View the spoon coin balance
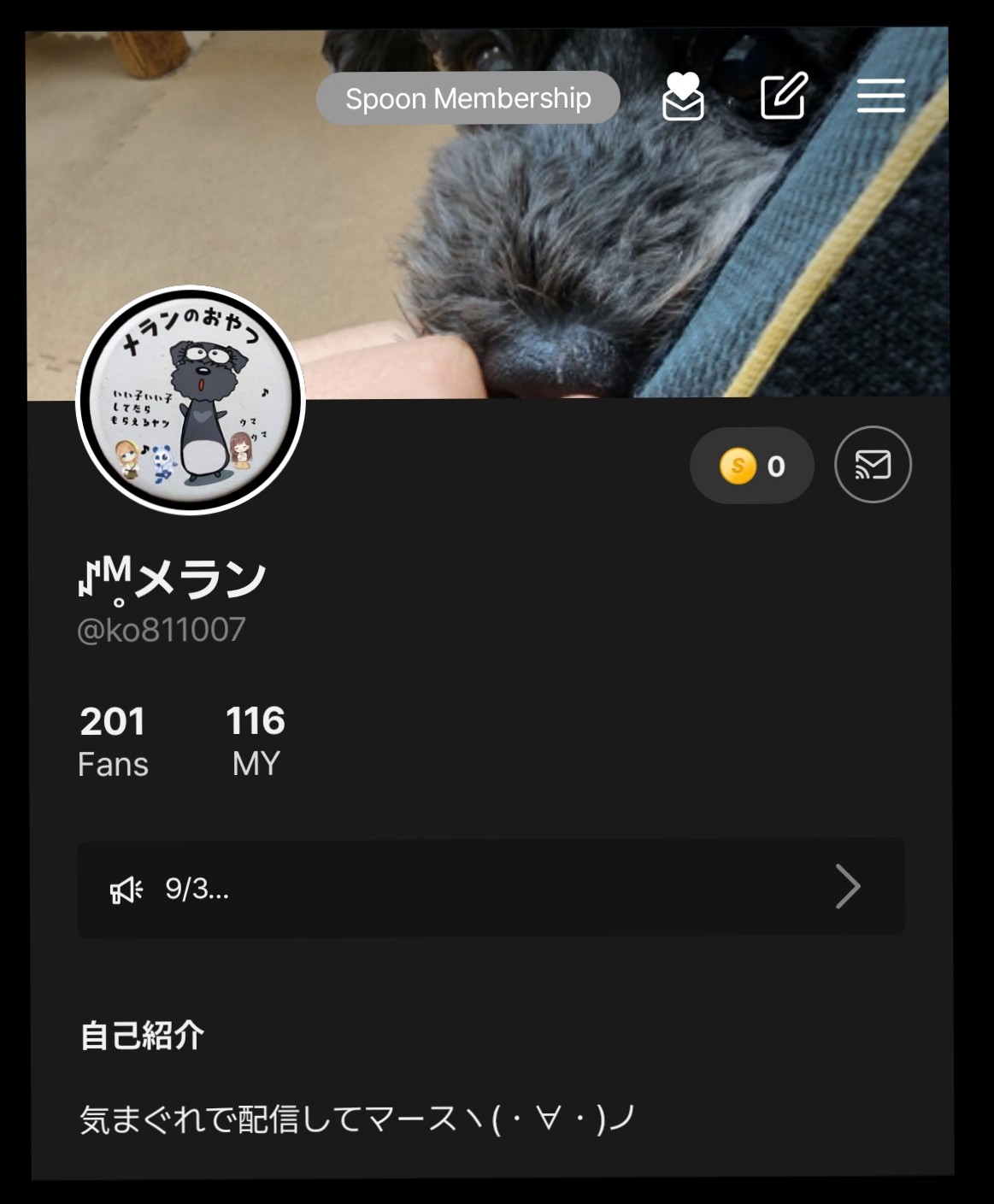 tap(752, 466)
